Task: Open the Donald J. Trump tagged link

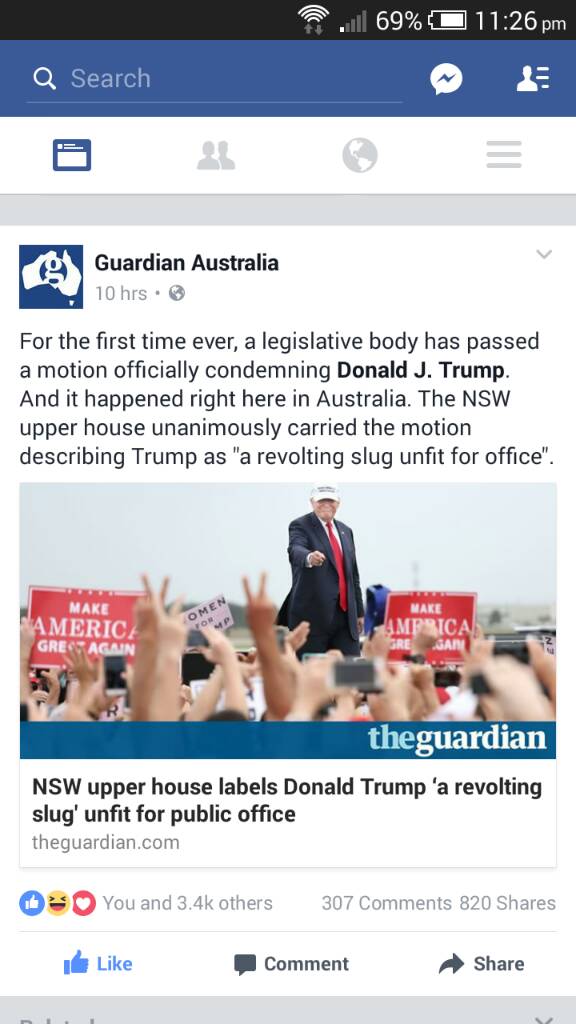Action: (421, 370)
